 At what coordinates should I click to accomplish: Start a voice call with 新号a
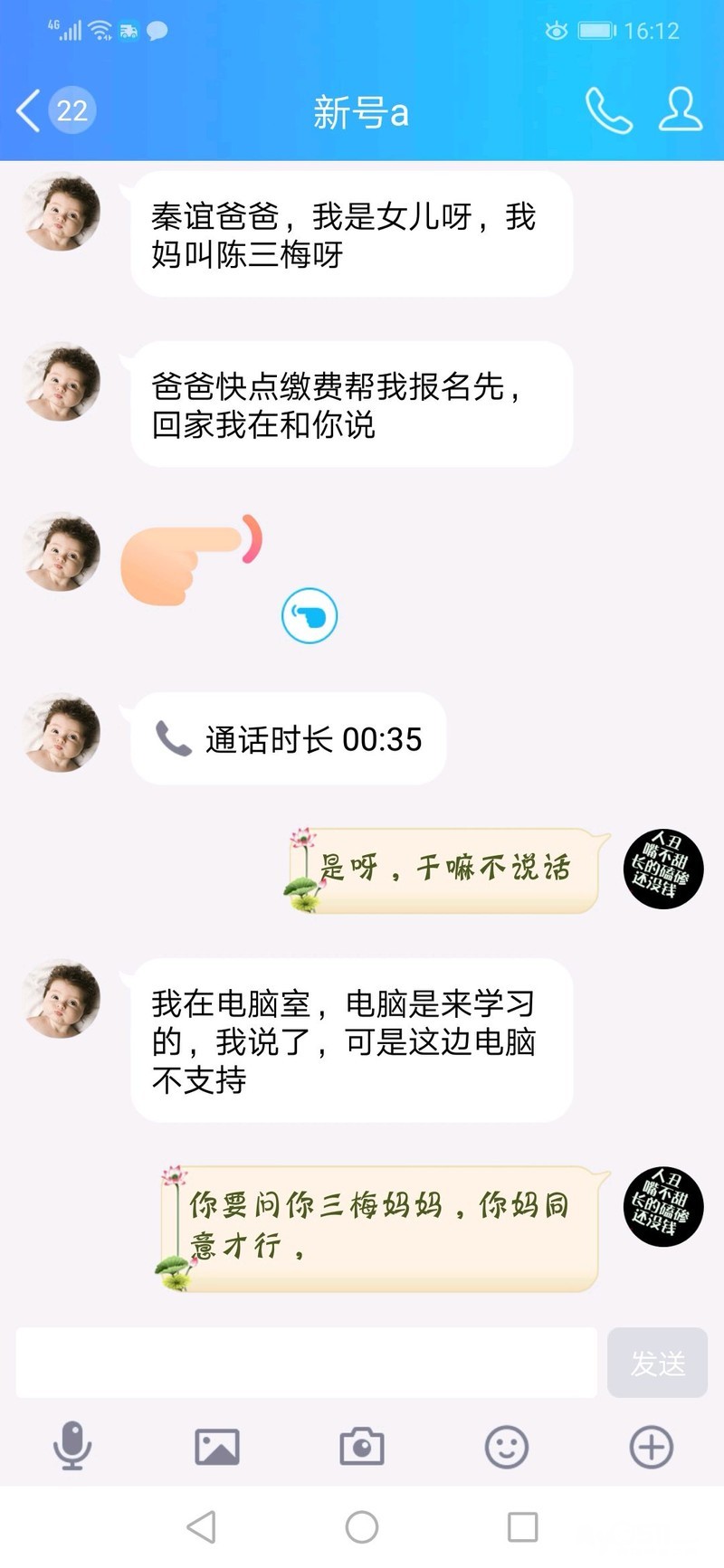click(x=608, y=111)
